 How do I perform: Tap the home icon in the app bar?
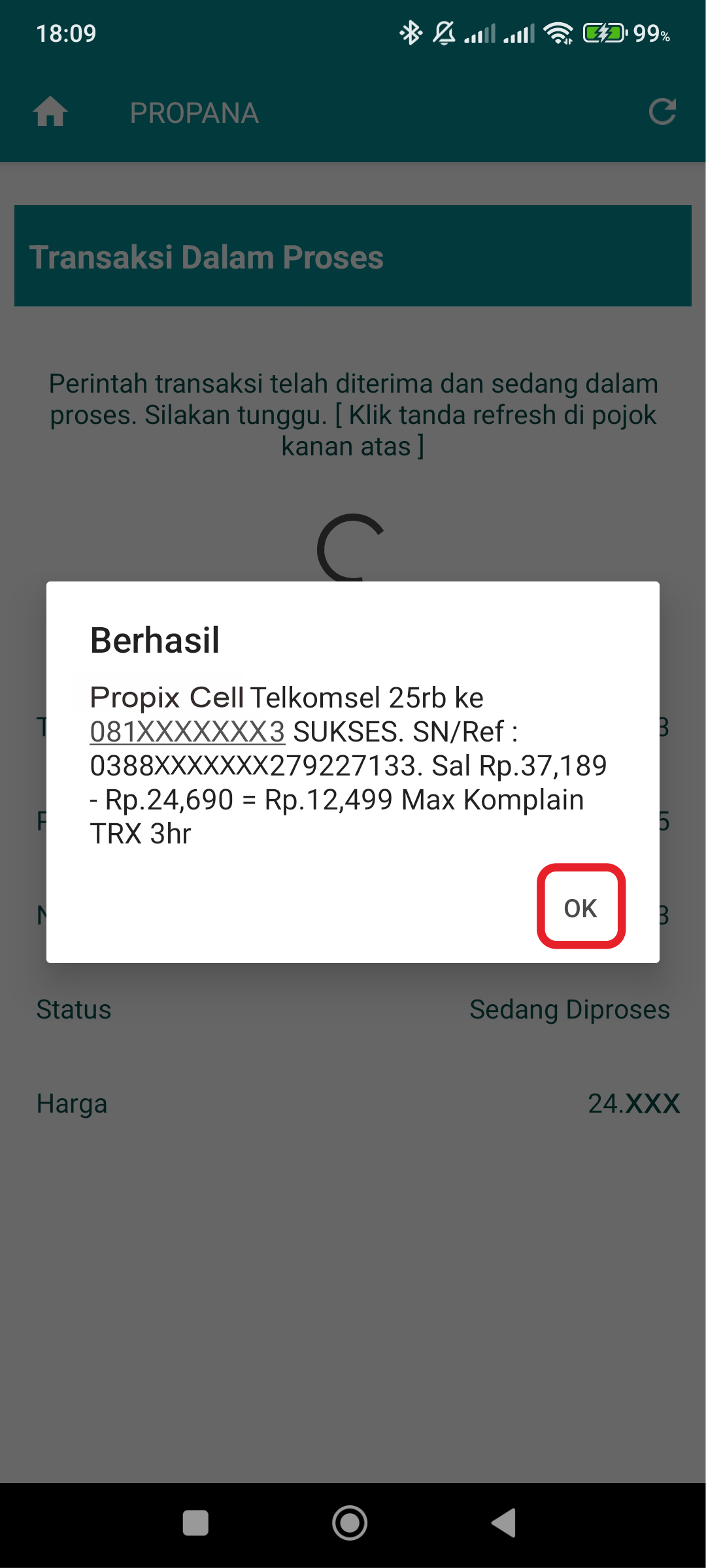click(50, 112)
